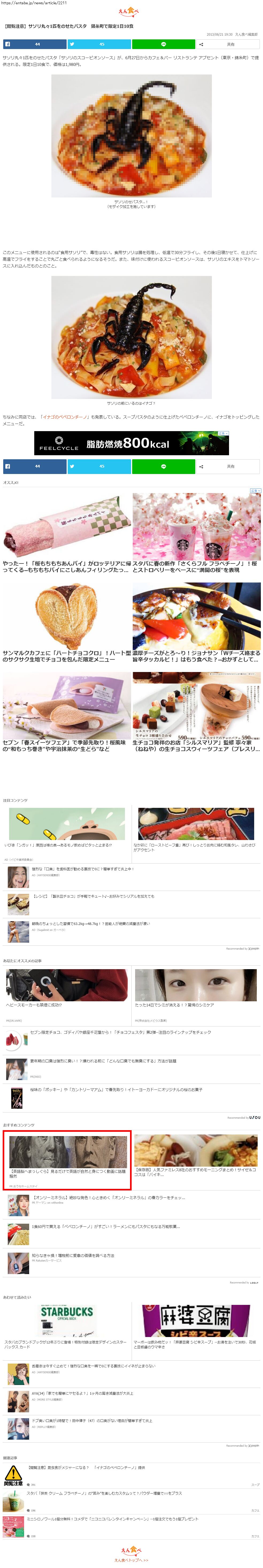This screenshot has height=1568, width=263.
Task: Open the FEELCYCLE 脂肪燃焼800kcal banner ad
Action: pos(131,443)
